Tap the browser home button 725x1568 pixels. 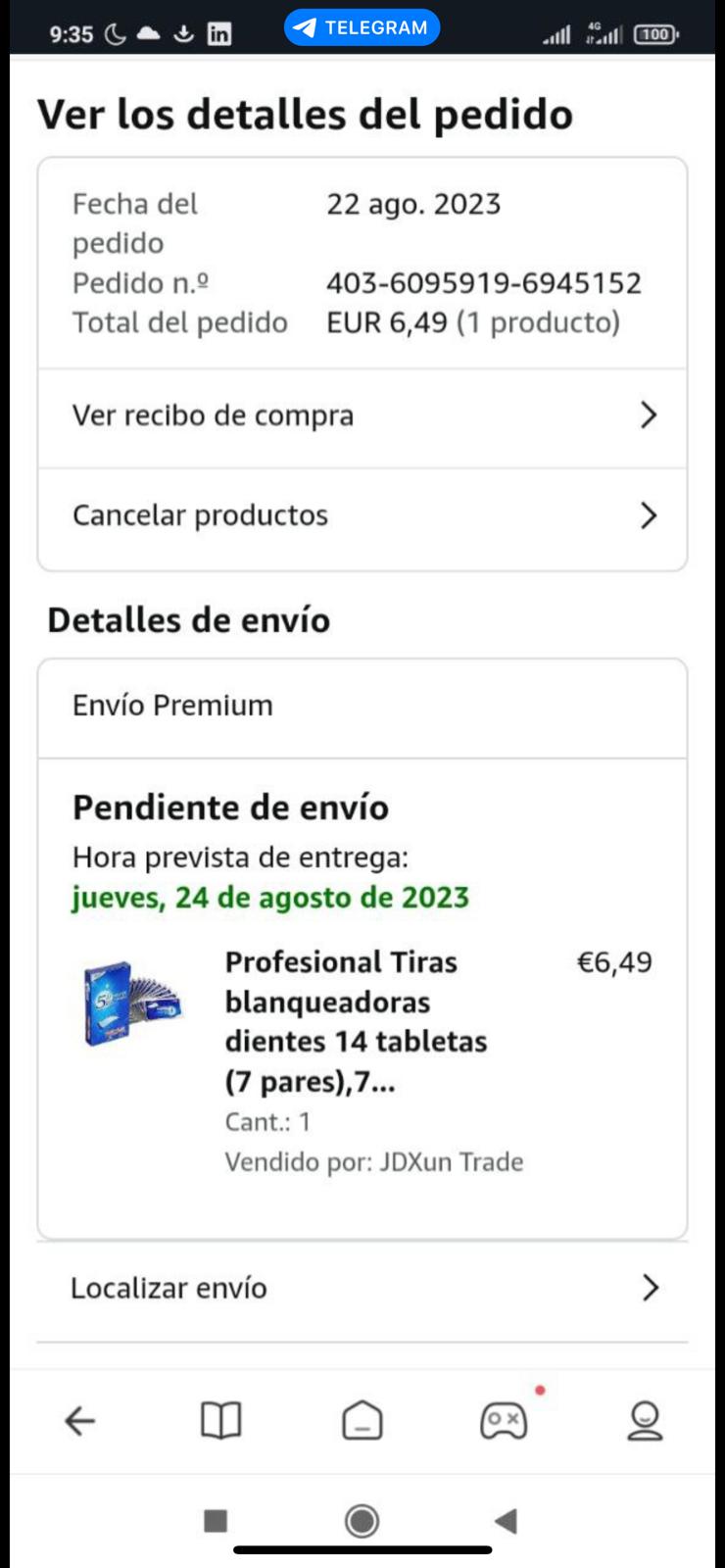[x=362, y=1420]
